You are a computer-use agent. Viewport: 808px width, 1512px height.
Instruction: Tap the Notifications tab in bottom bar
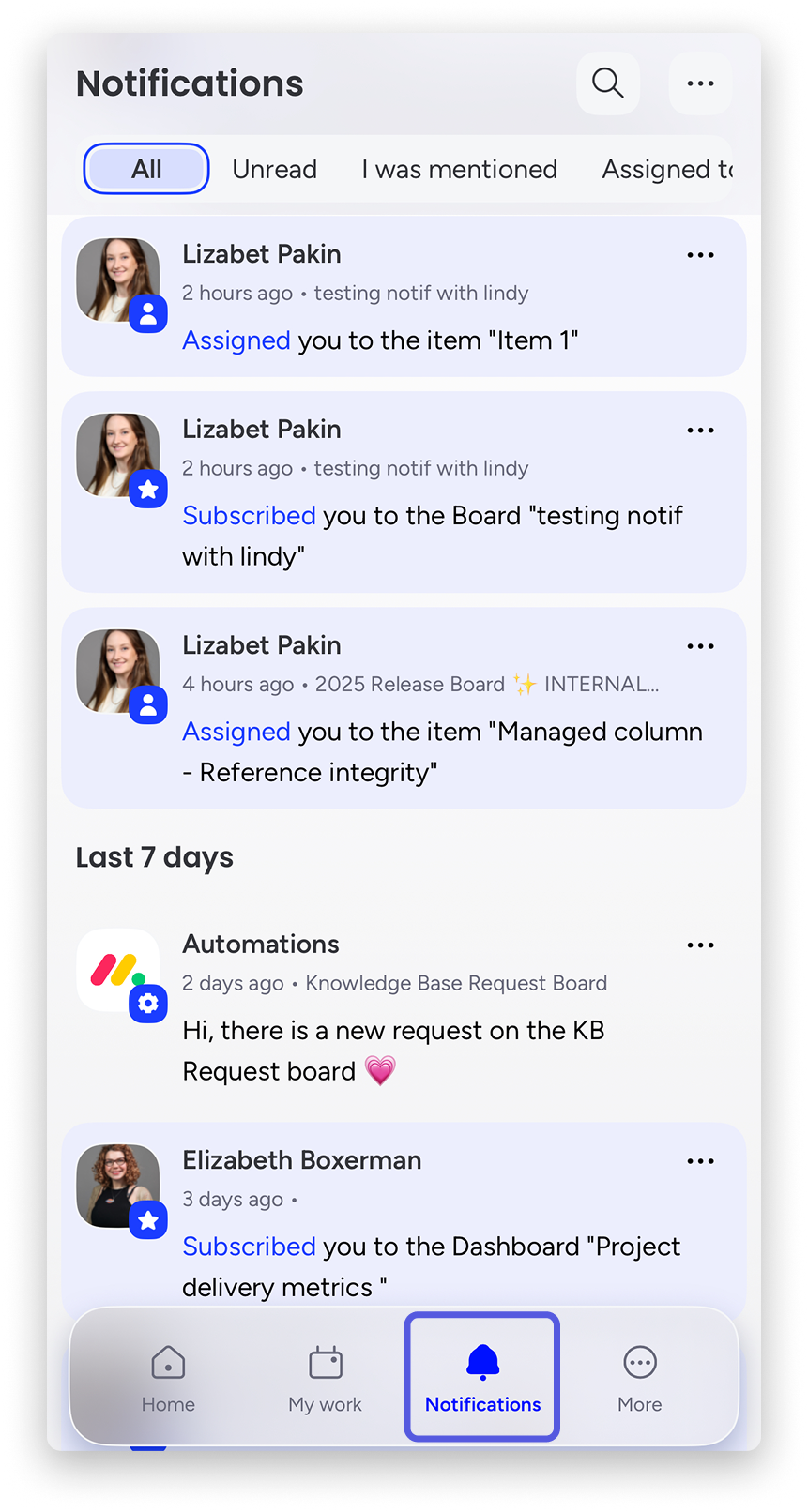click(482, 1377)
